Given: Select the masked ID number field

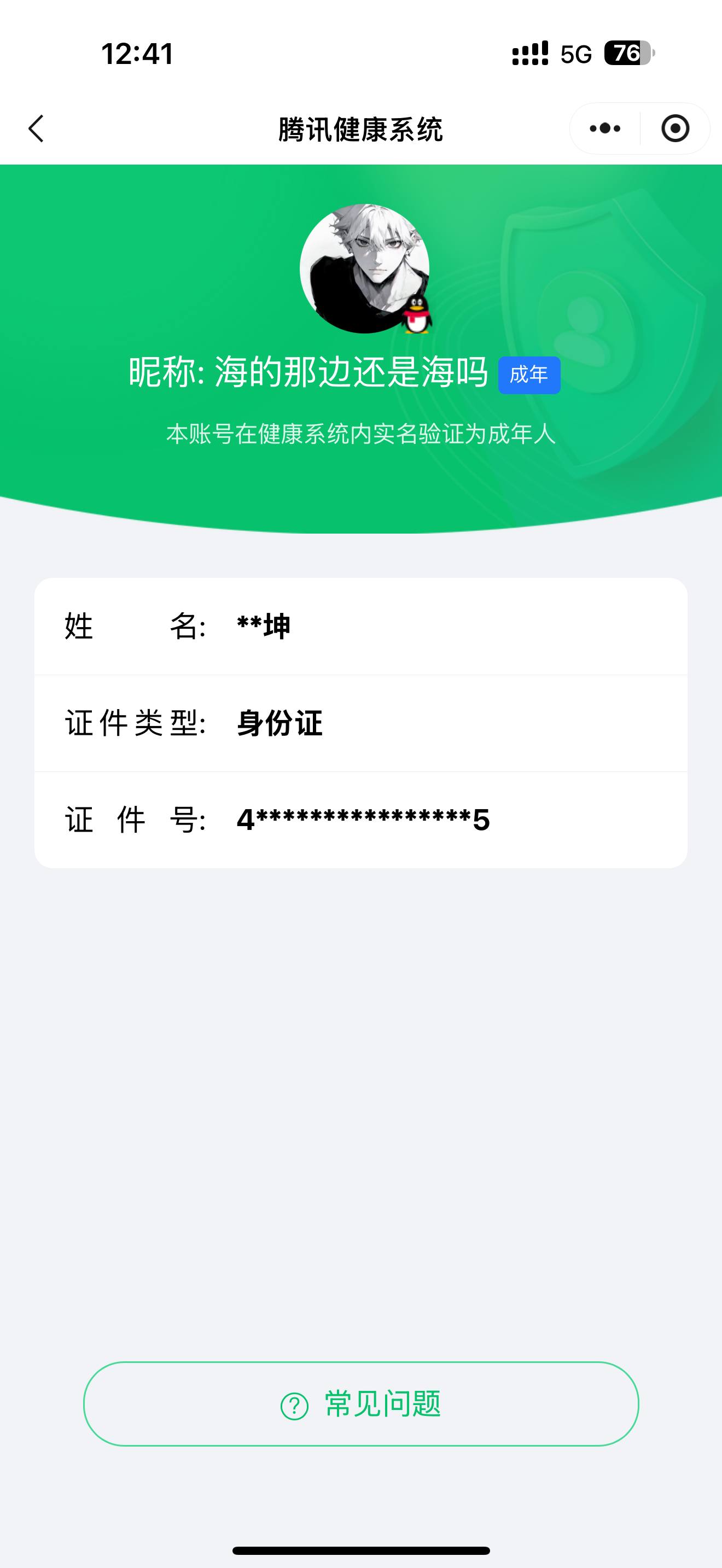Looking at the screenshot, I should tap(362, 818).
